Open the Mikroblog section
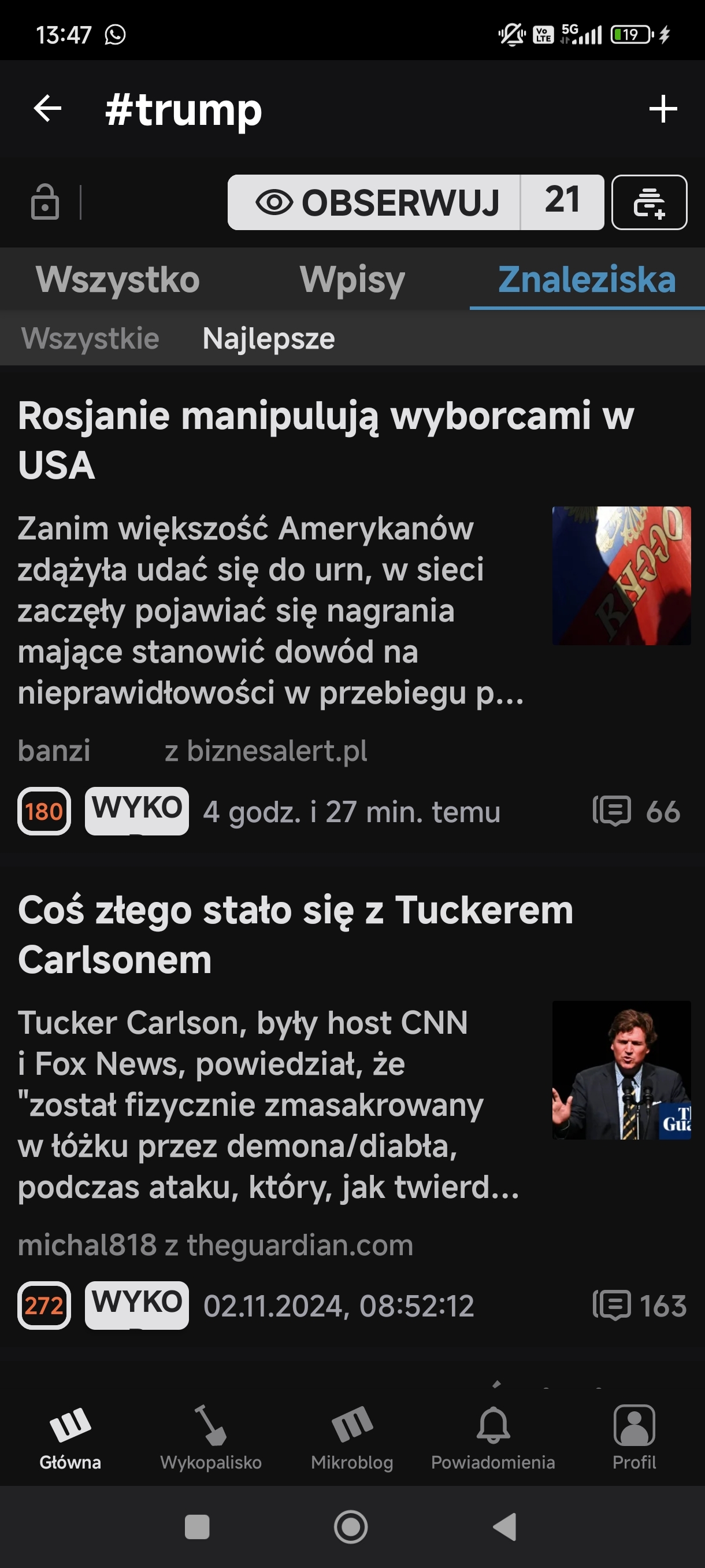The image size is (705, 1568). pyautogui.click(x=352, y=1438)
